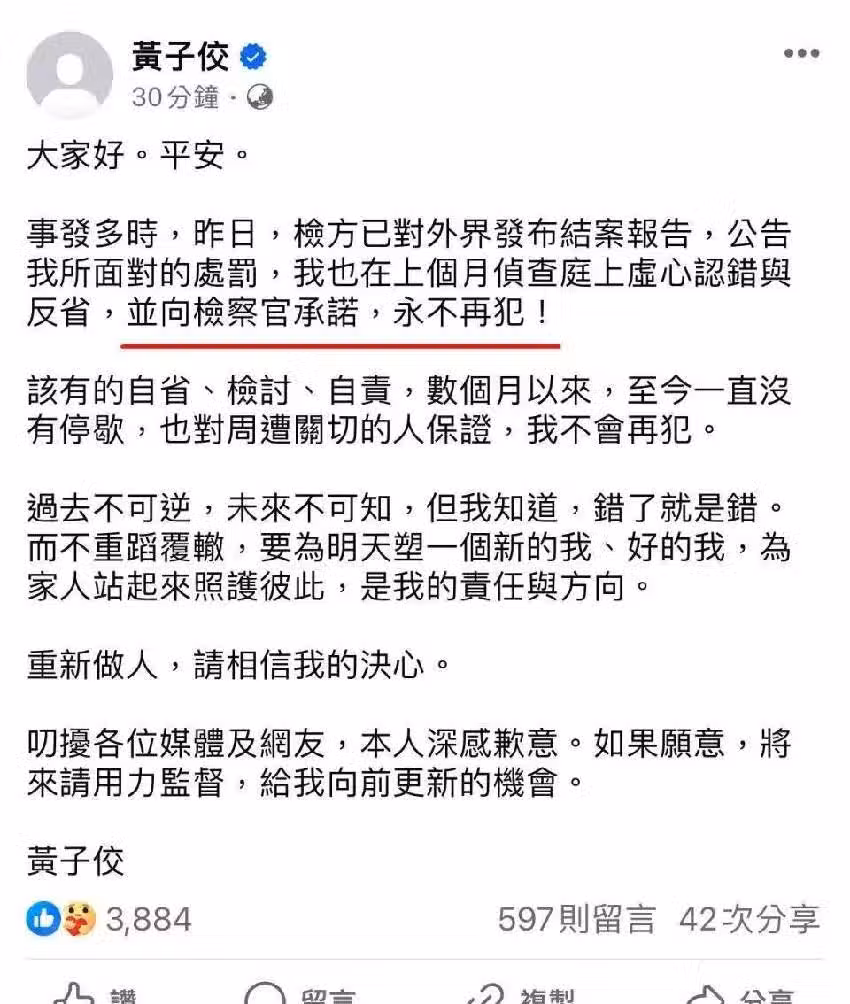
Task: Open the 597則留言 comments
Action: tap(576, 918)
